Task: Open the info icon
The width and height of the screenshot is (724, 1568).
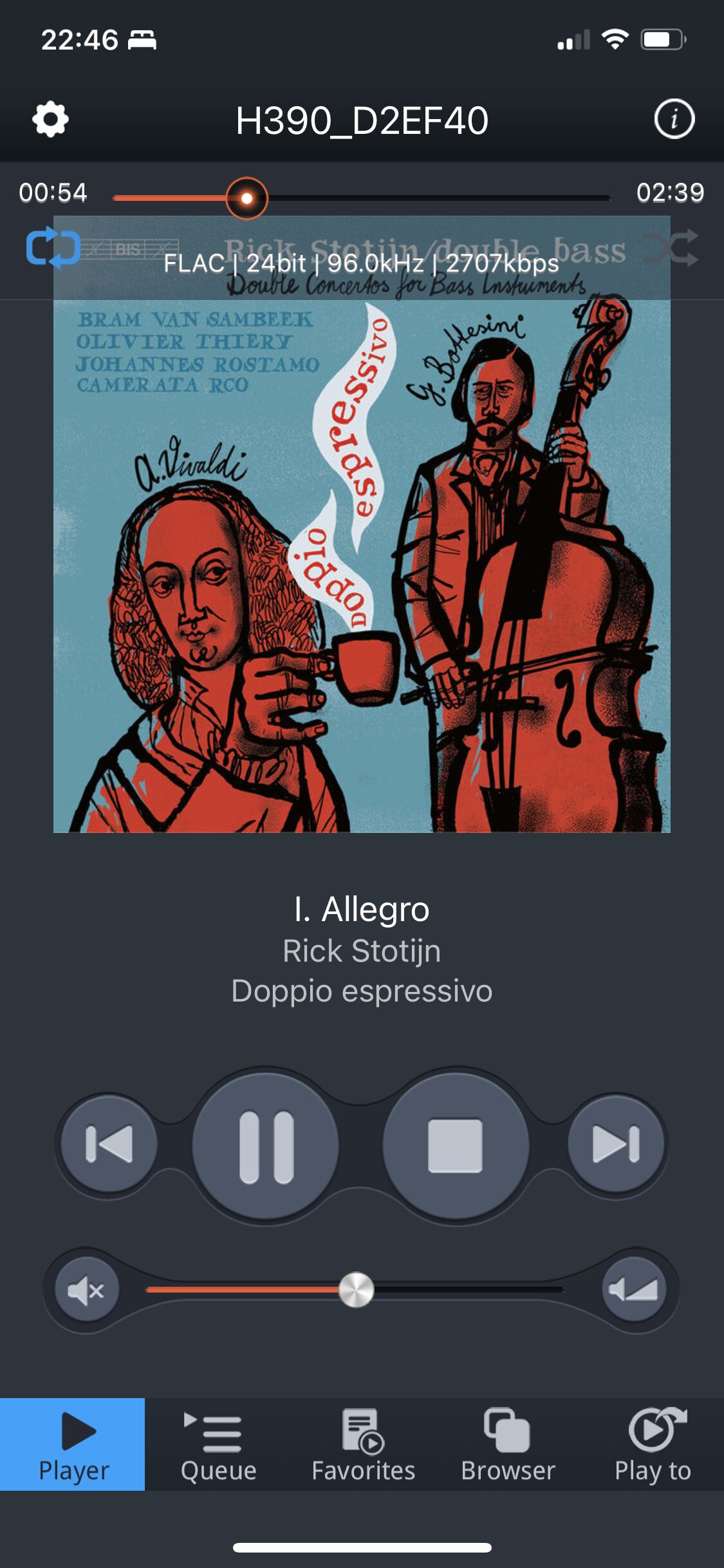Action: [674, 119]
